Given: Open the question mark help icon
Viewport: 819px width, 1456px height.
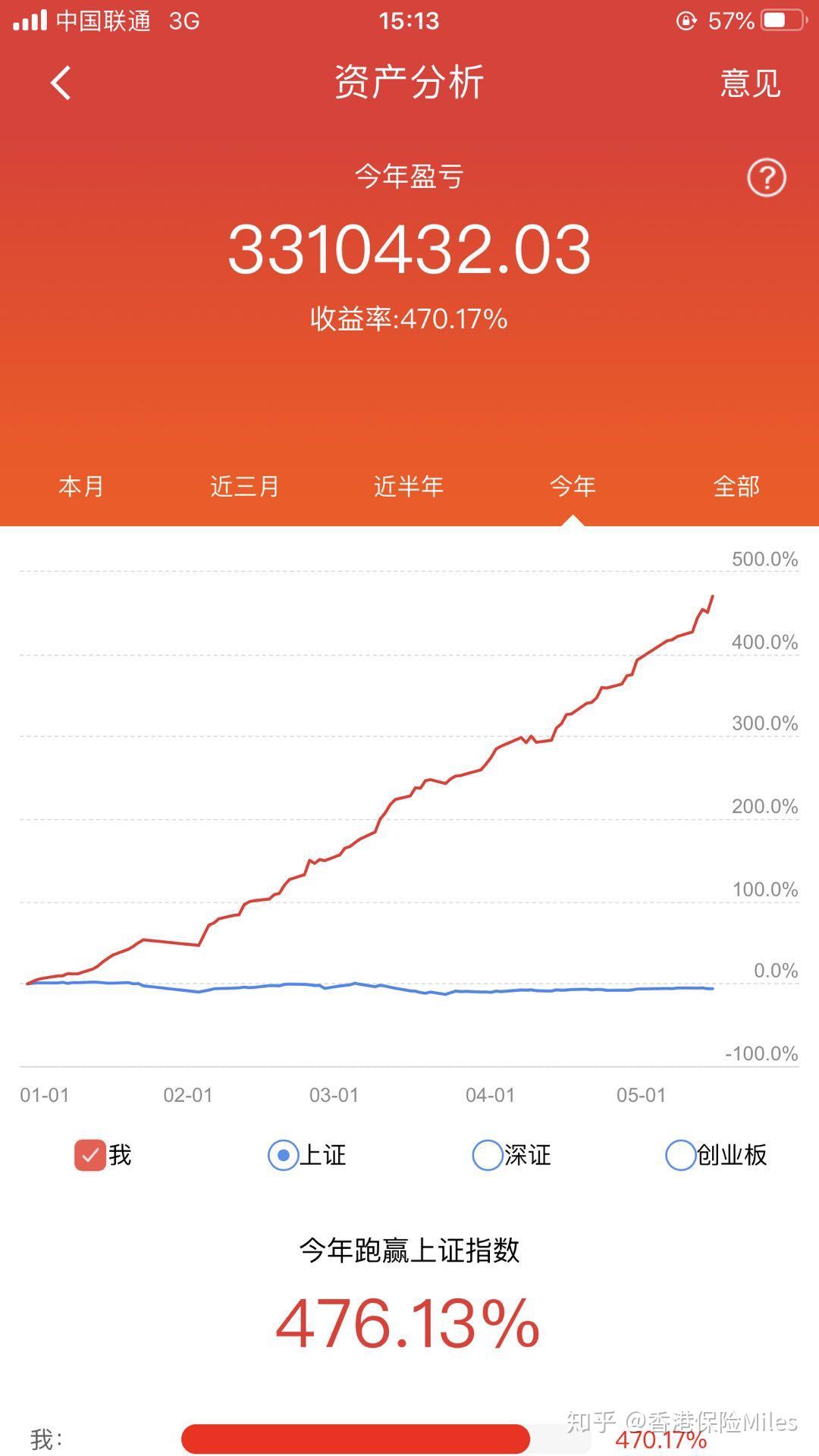Looking at the screenshot, I should coord(767,178).
